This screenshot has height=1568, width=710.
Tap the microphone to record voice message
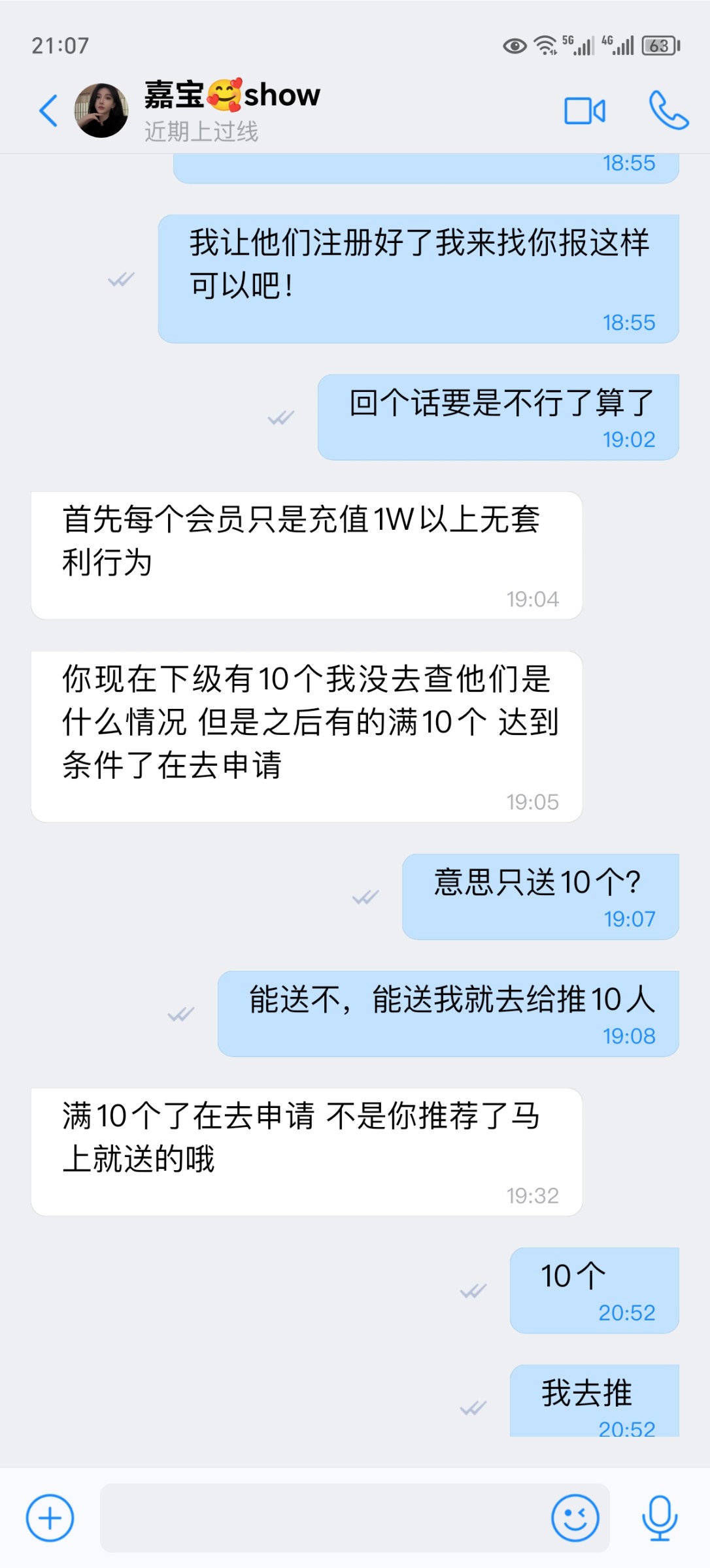[x=660, y=1518]
